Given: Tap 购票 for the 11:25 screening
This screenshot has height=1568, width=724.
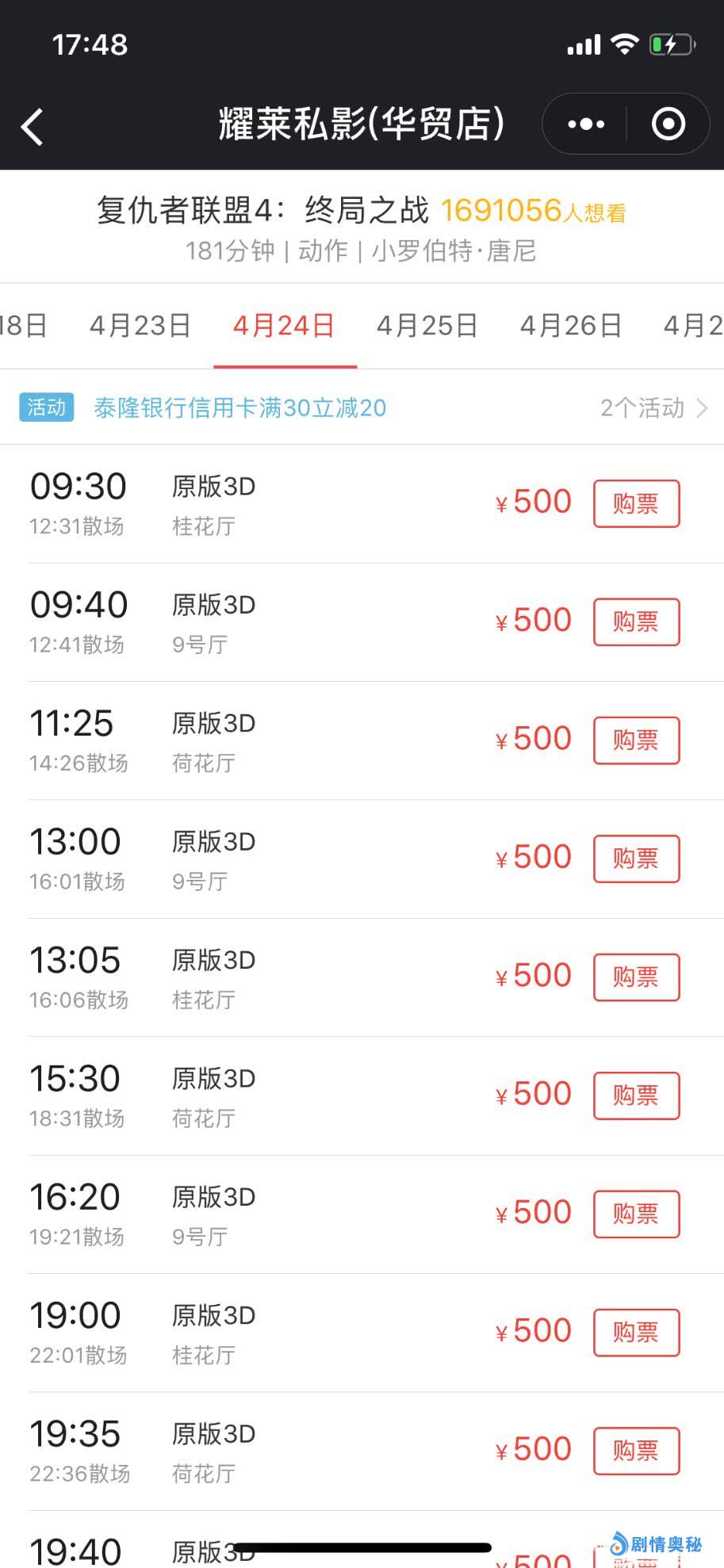Looking at the screenshot, I should (x=636, y=740).
